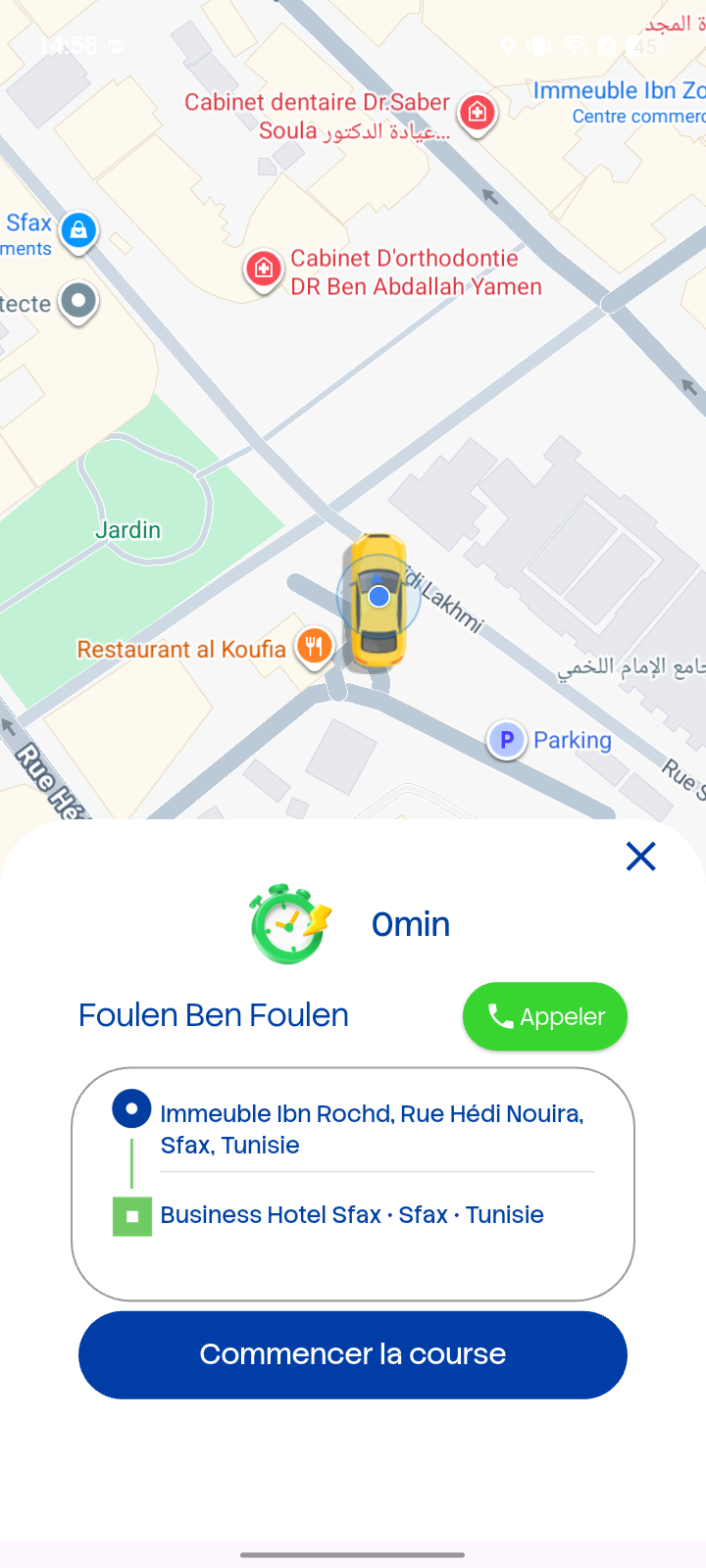The width and height of the screenshot is (706, 1568).
Task: Select pickup address Immeuble Ibn Rochd
Action: point(373,1129)
